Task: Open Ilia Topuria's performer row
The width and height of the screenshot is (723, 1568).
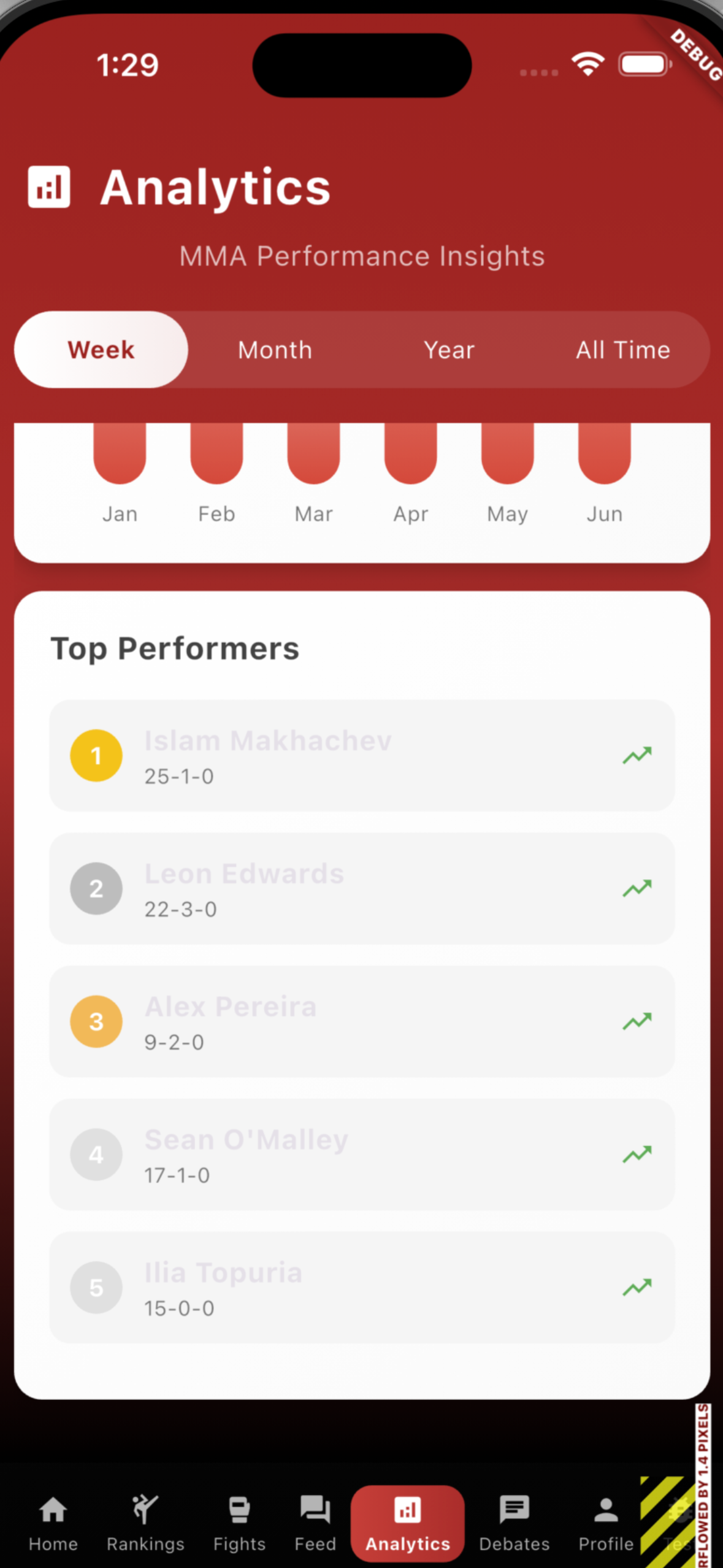Action: point(362,1287)
